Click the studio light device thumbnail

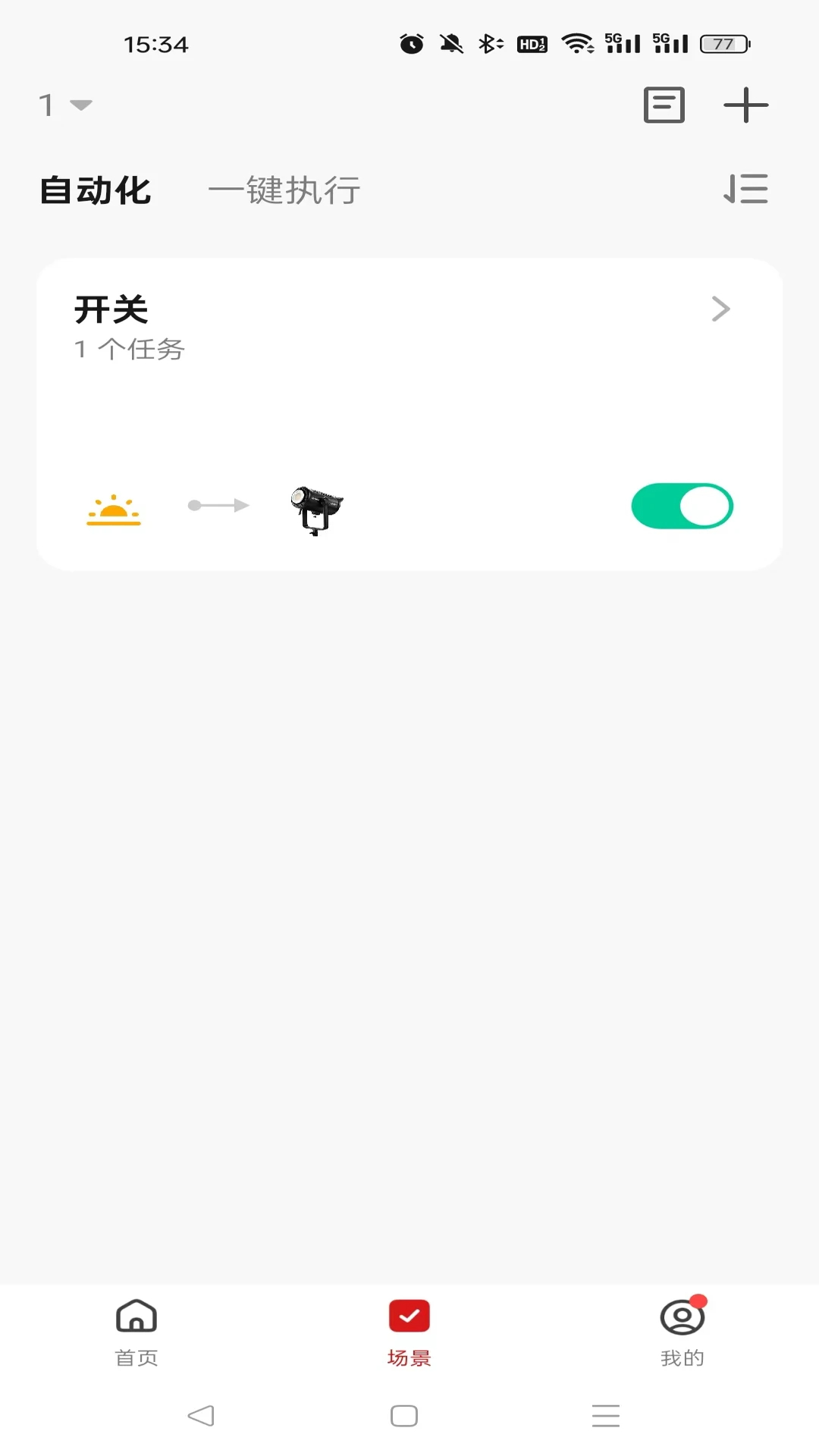point(315,510)
